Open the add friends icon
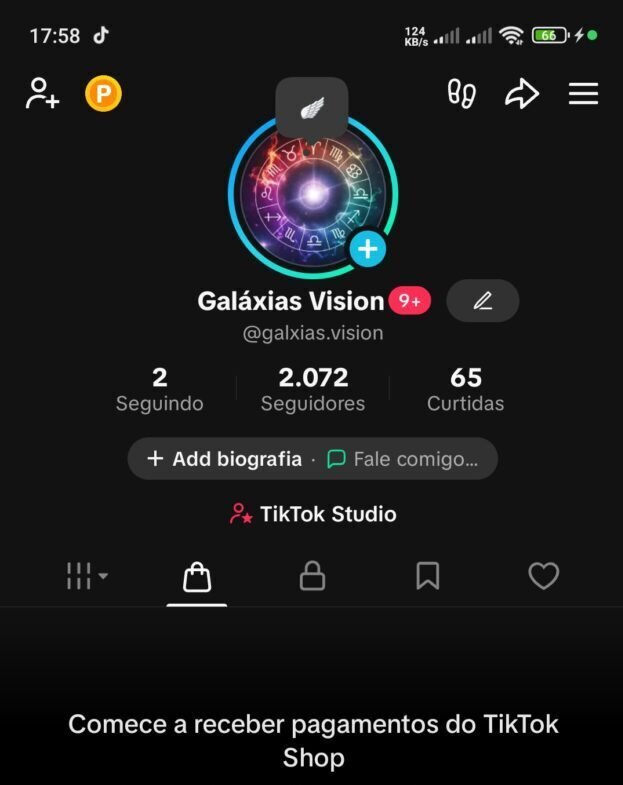Screen dimensions: 623x785 coord(42,94)
